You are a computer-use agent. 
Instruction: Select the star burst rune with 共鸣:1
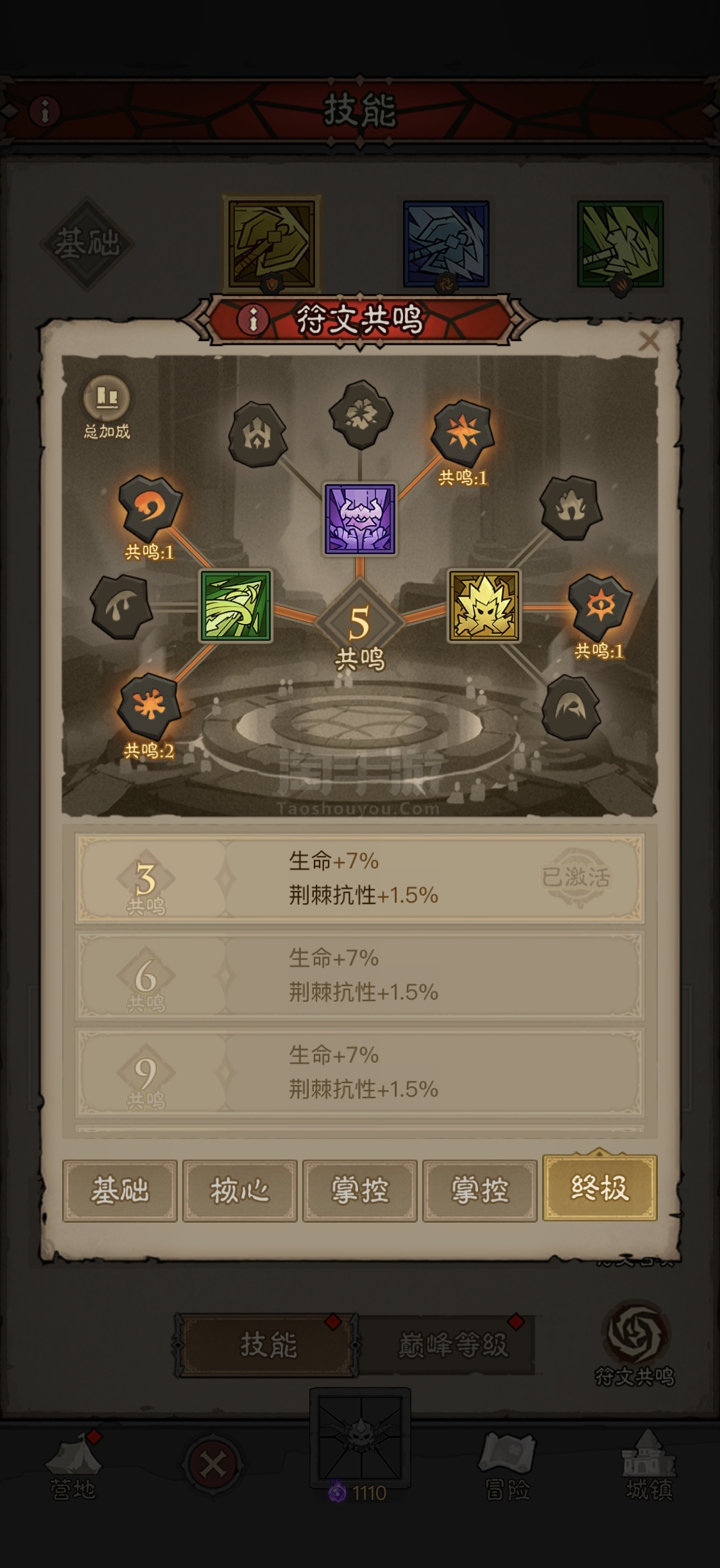463,433
